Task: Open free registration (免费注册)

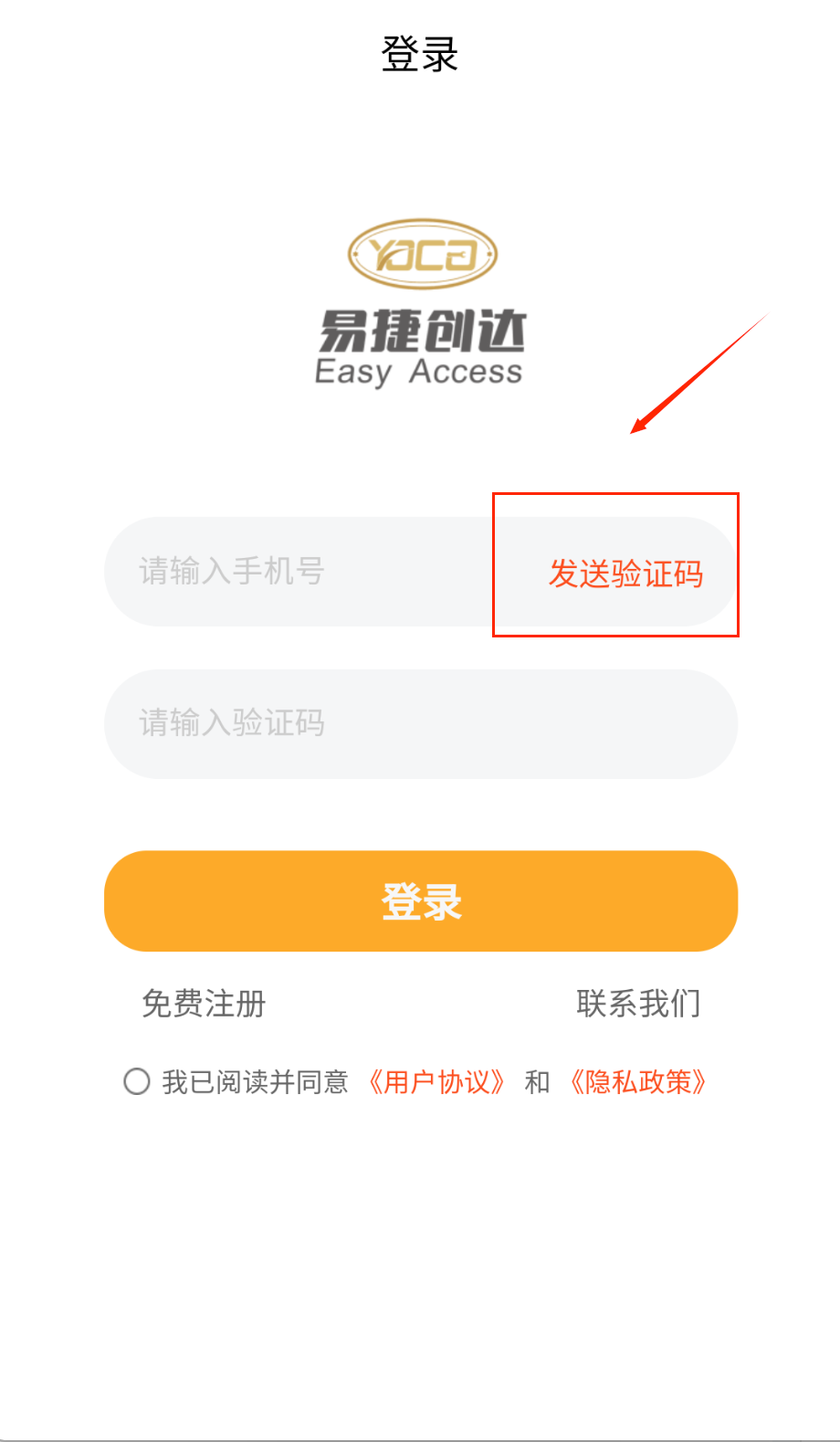Action: click(204, 1004)
